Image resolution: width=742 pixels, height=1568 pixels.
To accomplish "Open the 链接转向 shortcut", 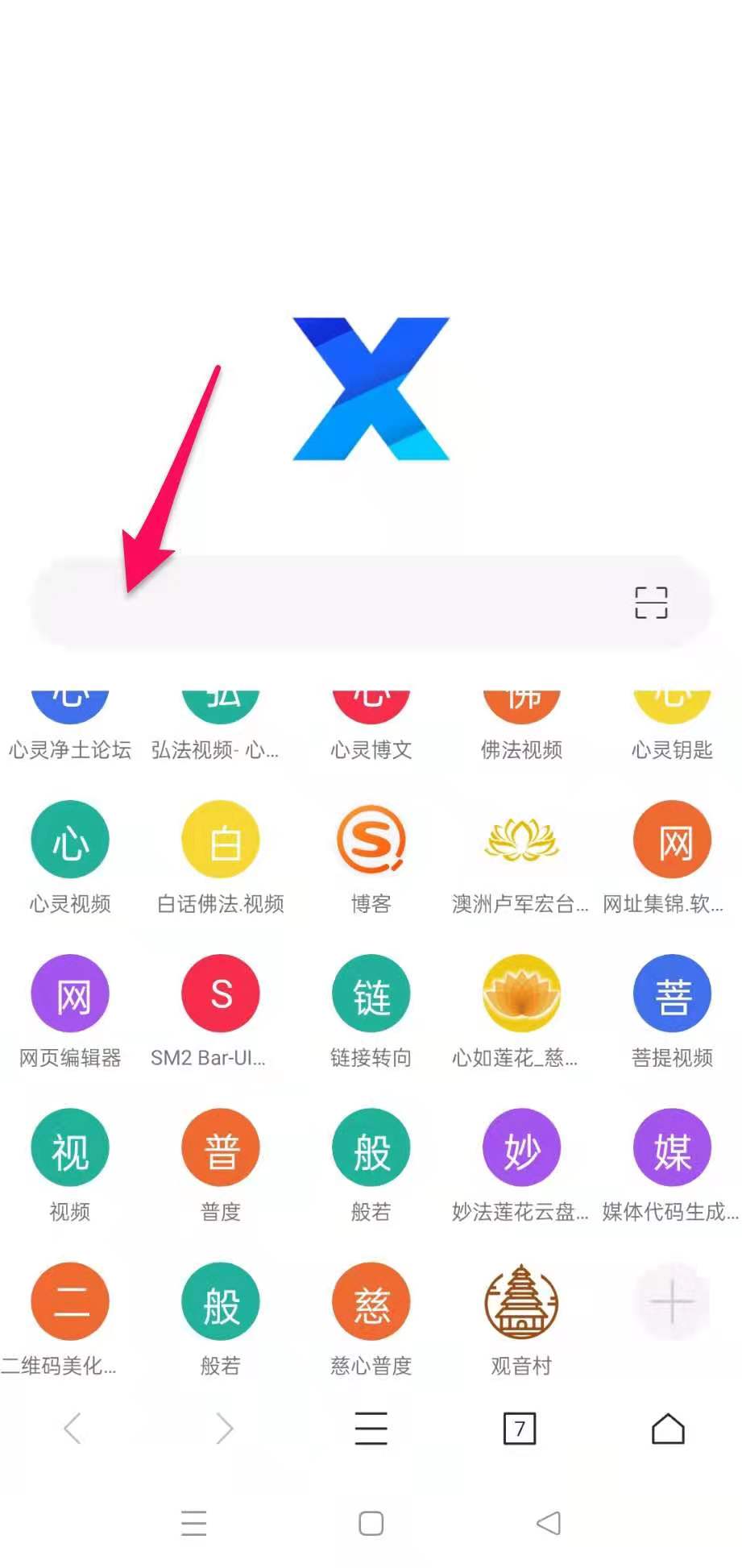I will click(371, 994).
